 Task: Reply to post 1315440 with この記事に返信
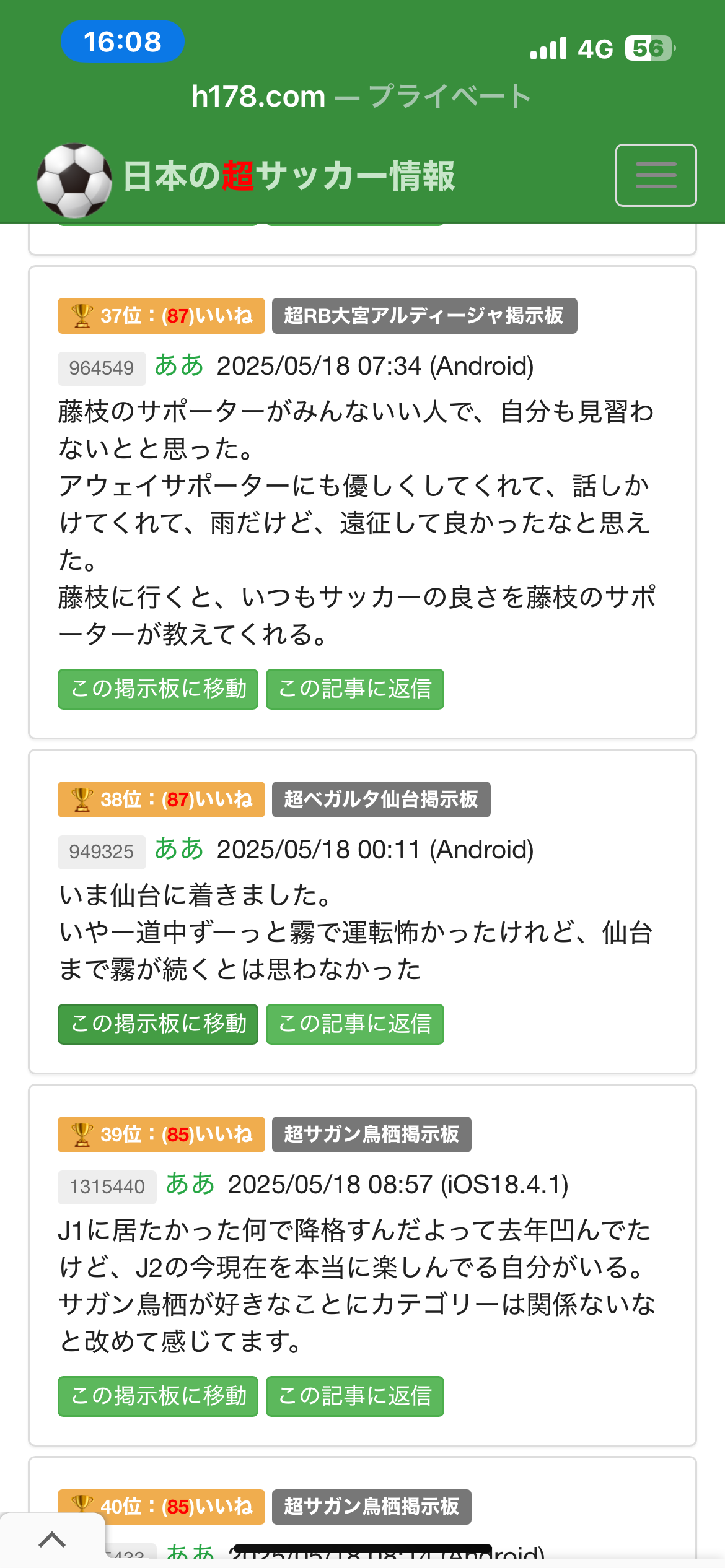coord(354,1396)
